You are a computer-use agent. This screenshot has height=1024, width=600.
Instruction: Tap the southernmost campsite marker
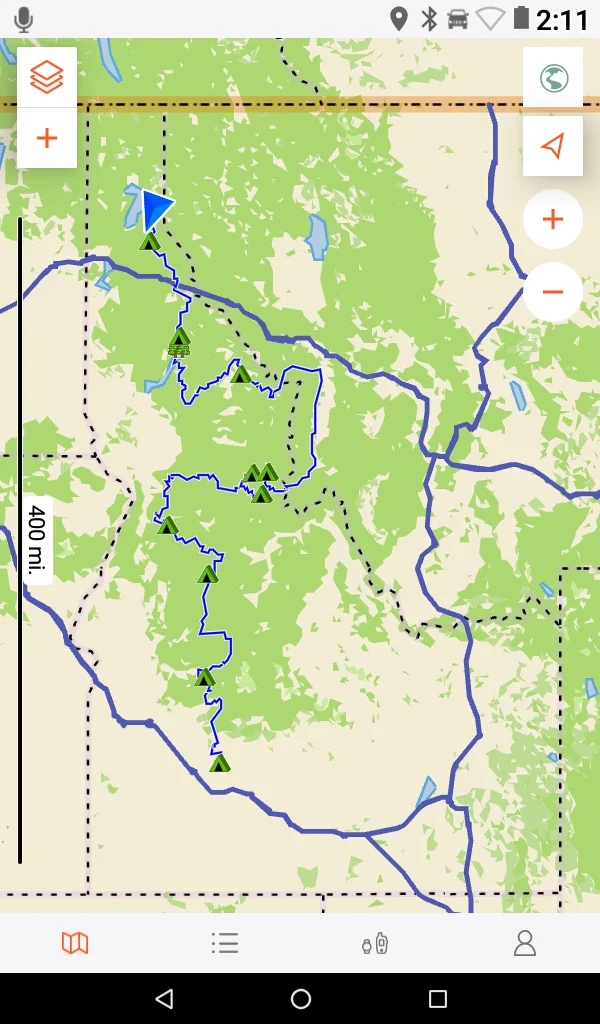220,763
